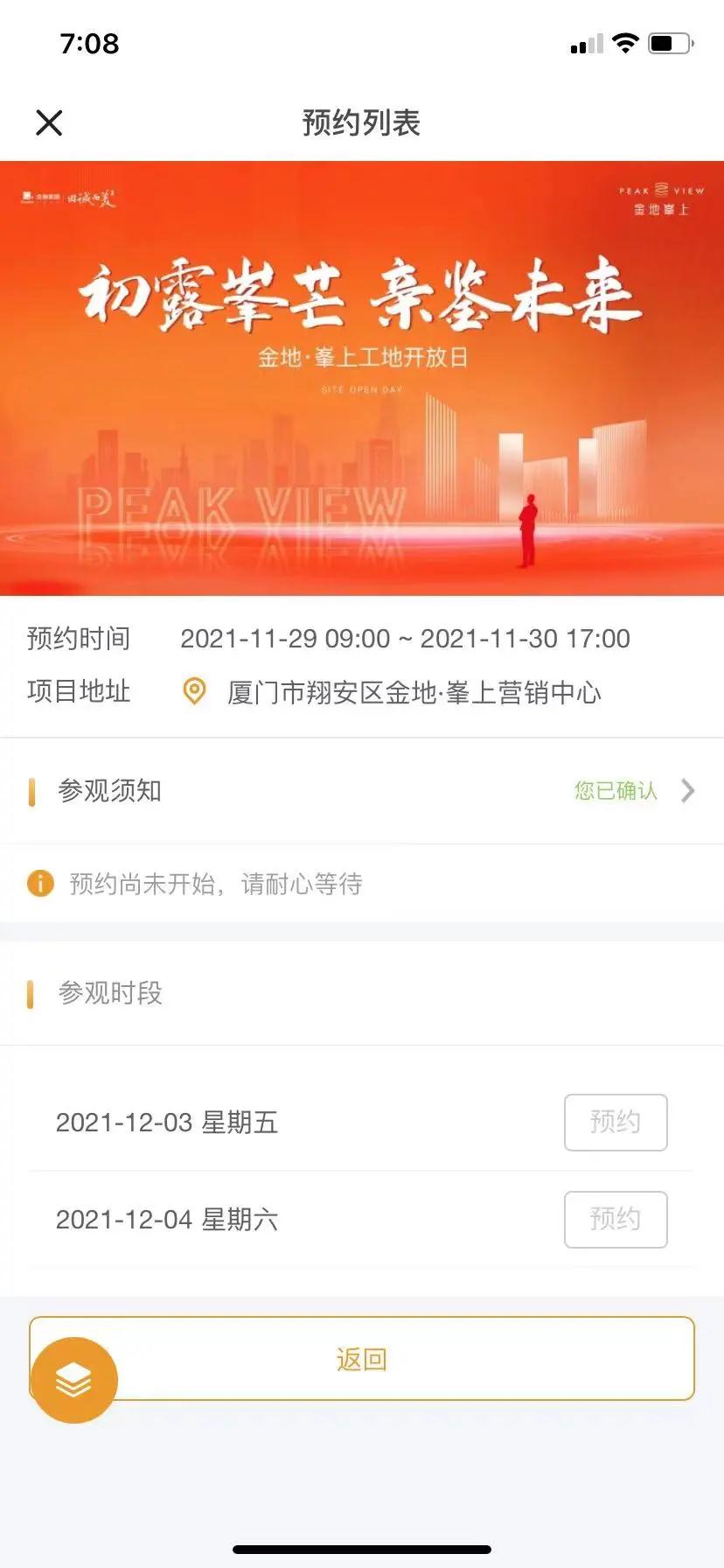The image size is (724, 1568).
Task: Open 参观须知 visitor notice
Action: tap(362, 791)
